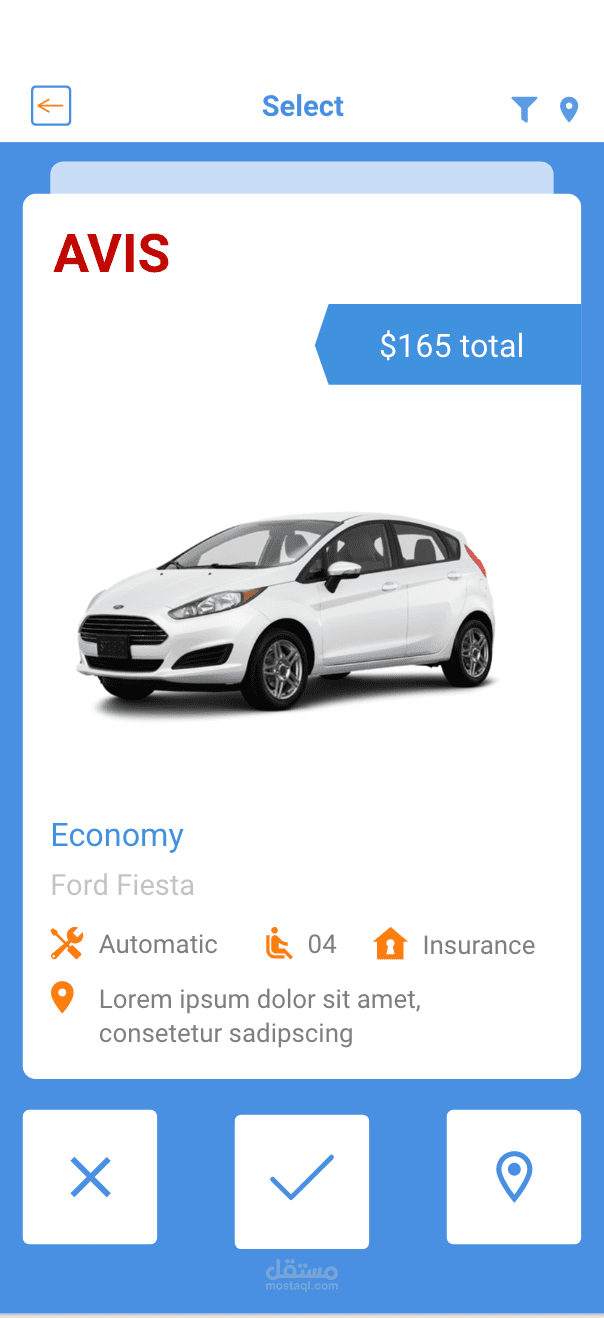The image size is (604, 1318).
Task: Open the AVIS Ford Fiesta car card
Action: 302,636
